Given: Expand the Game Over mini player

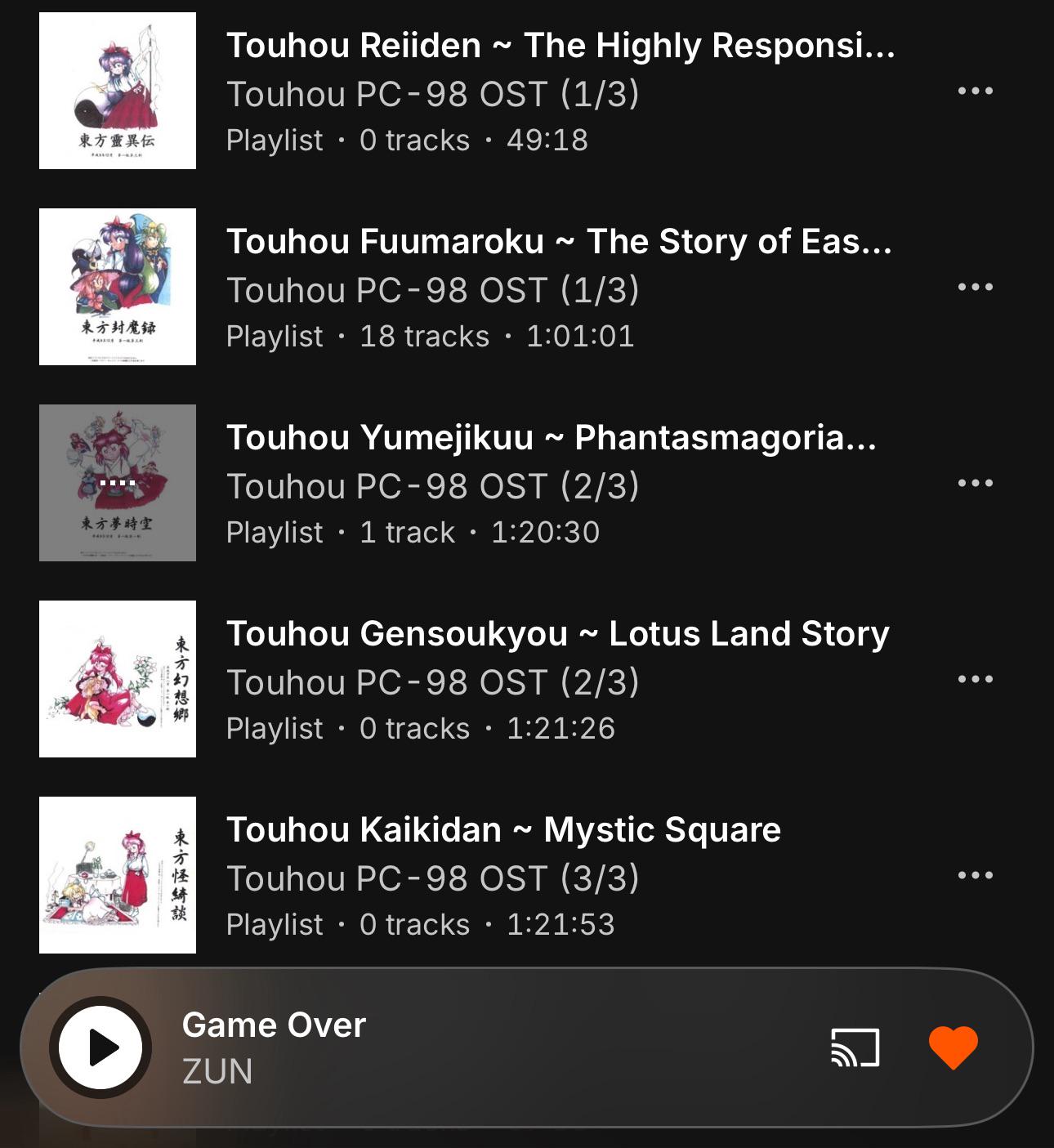Looking at the screenshot, I should 490,1047.
